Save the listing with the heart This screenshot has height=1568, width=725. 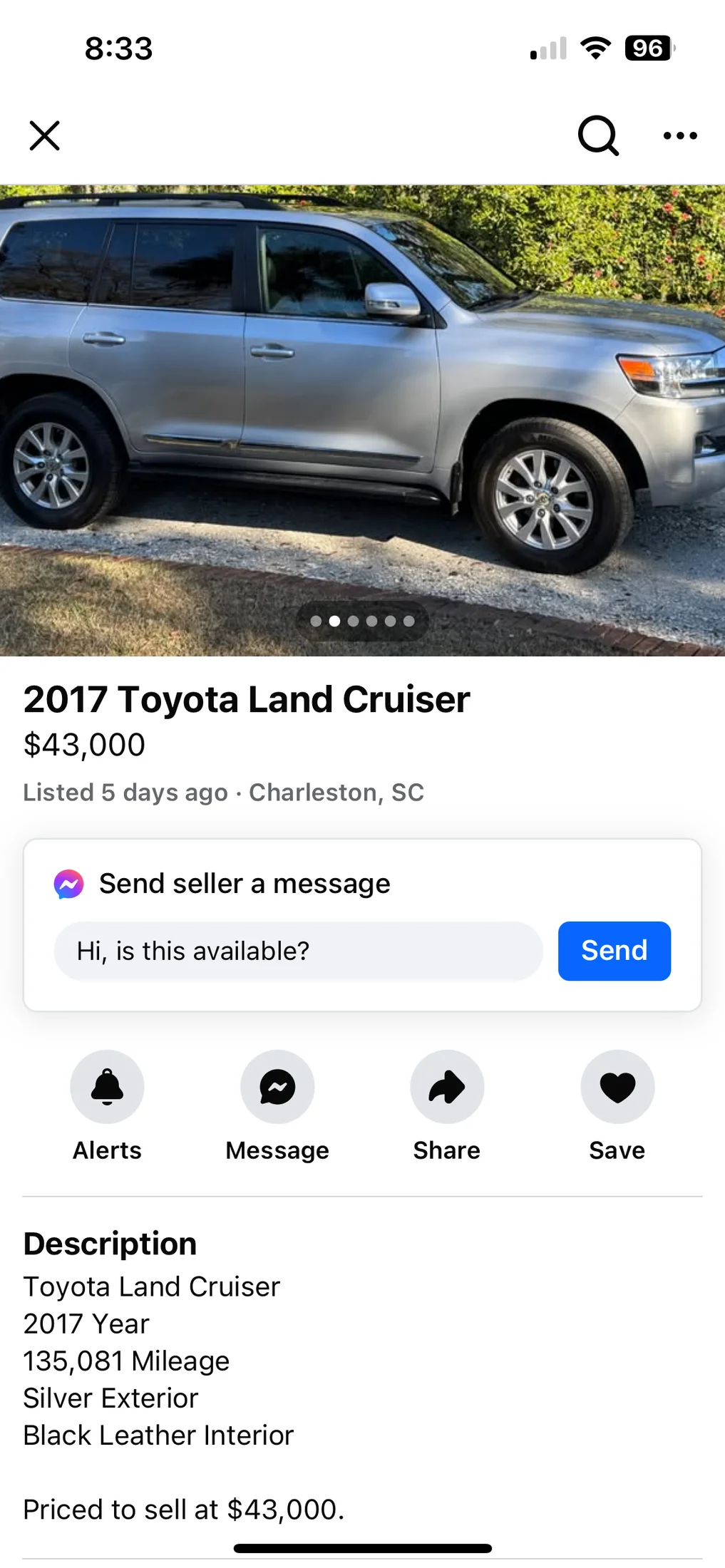coord(617,1087)
